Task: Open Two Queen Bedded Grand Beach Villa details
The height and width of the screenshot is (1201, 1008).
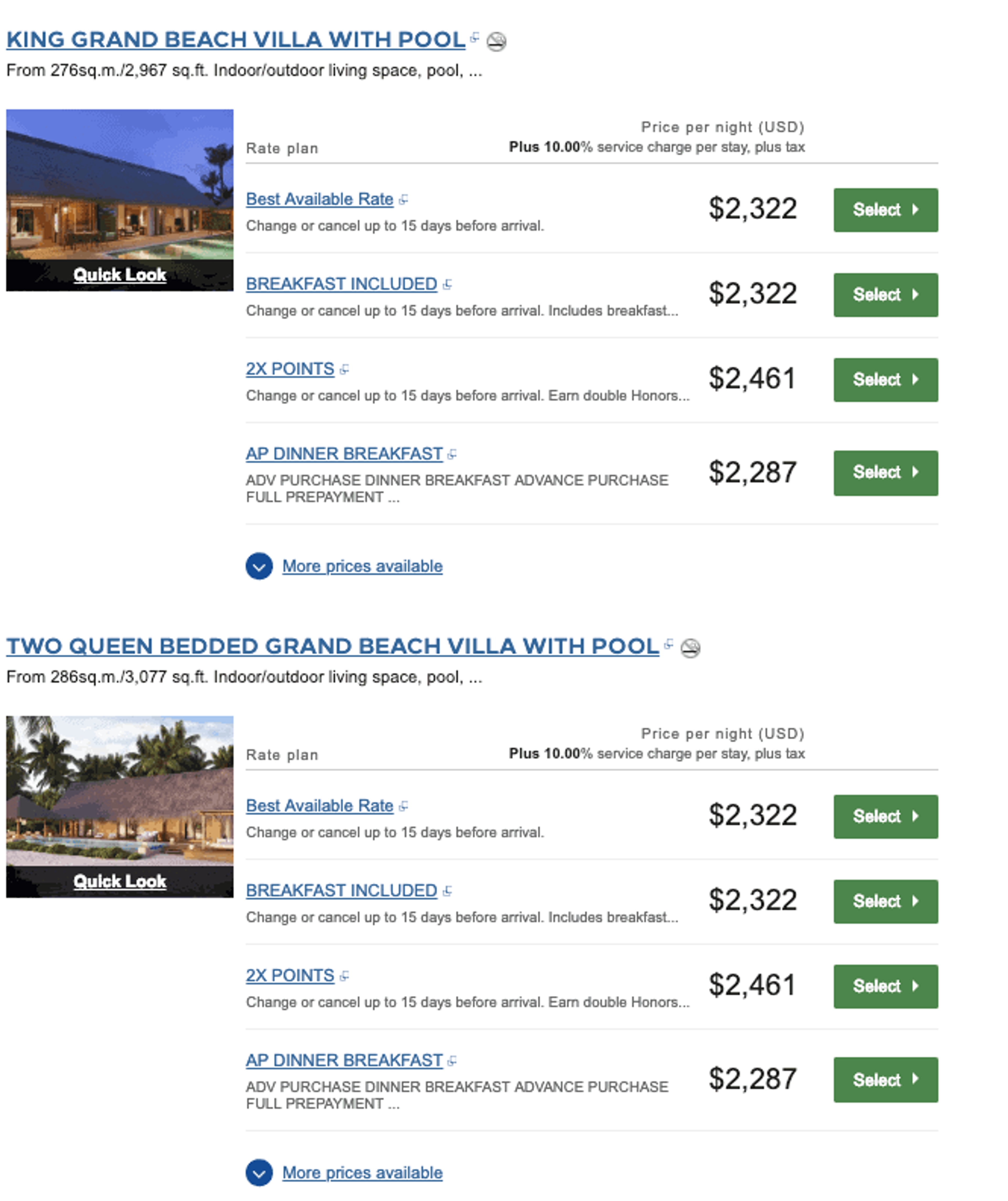Action: click(x=332, y=646)
